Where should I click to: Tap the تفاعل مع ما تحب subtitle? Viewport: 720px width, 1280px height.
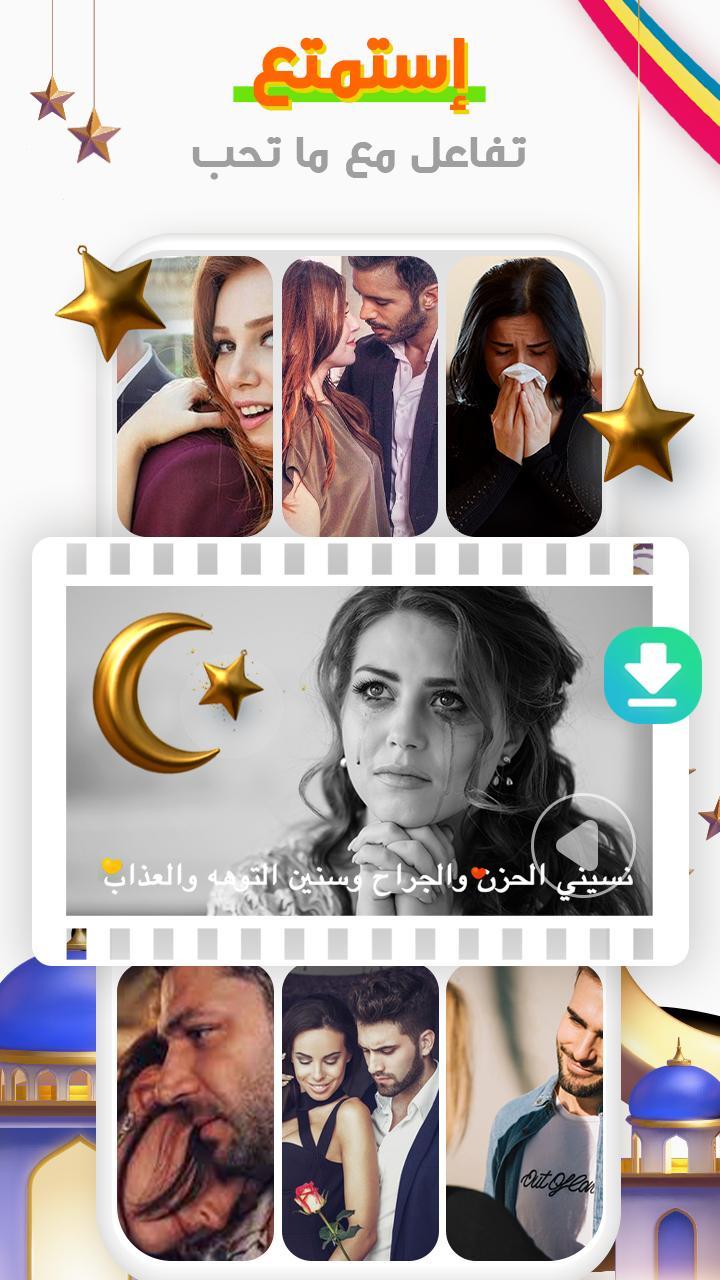tap(360, 150)
